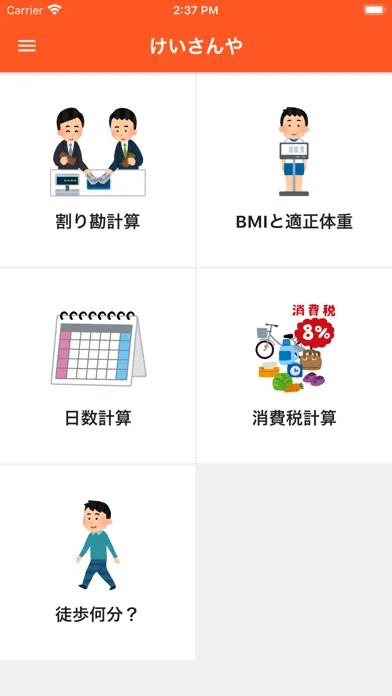Select the 日数計算 calendar tile
This screenshot has height=696, width=392.
pos(98,366)
